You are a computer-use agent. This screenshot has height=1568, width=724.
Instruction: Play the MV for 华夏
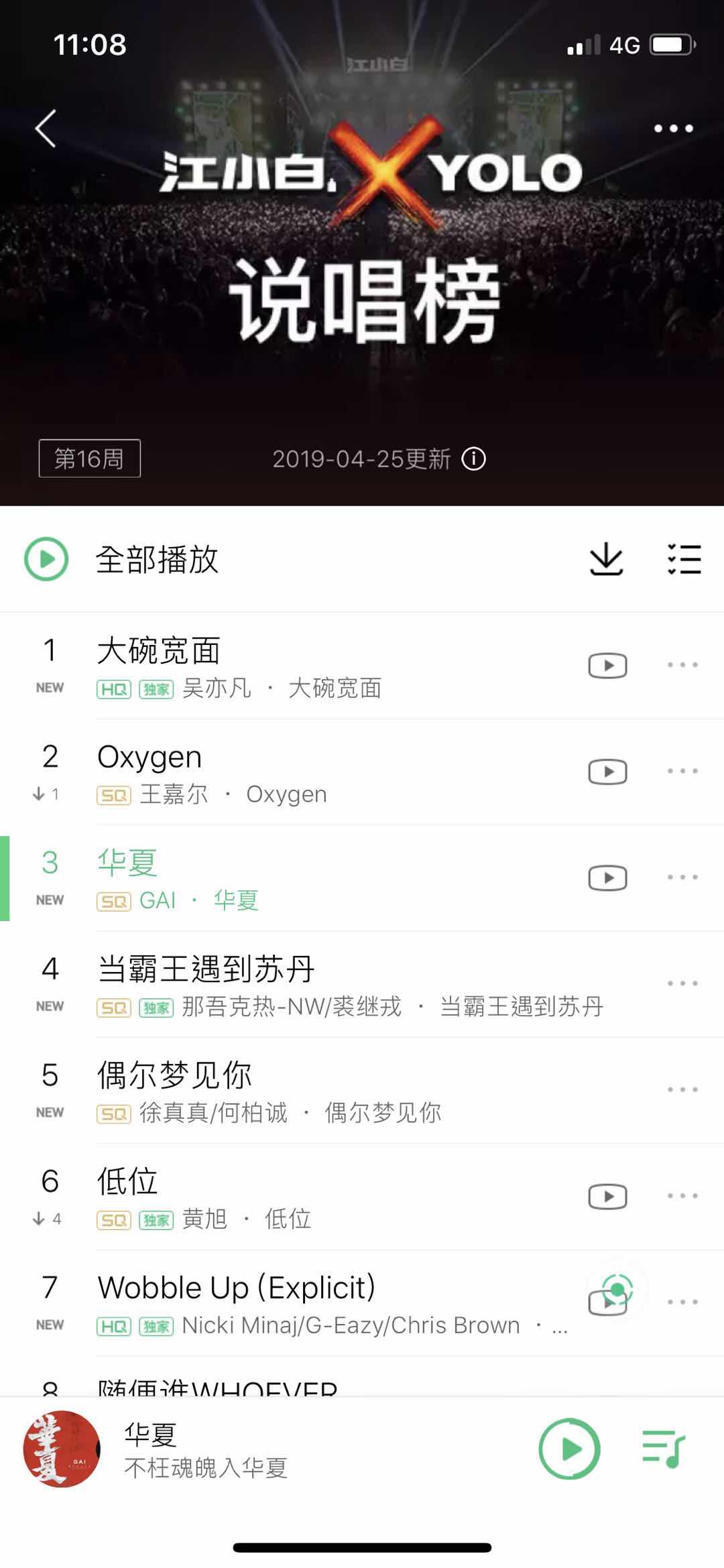[607, 877]
